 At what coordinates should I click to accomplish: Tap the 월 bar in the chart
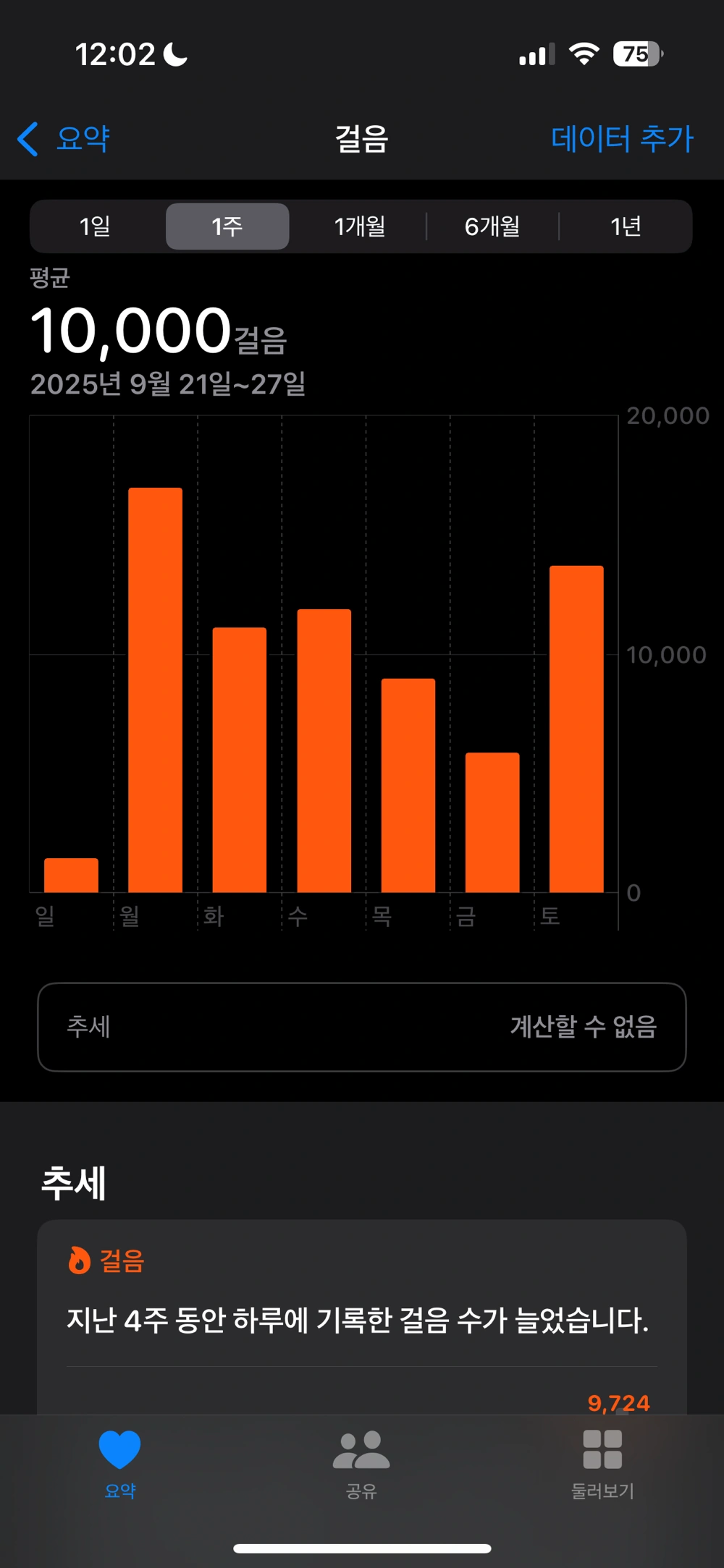tap(155, 690)
